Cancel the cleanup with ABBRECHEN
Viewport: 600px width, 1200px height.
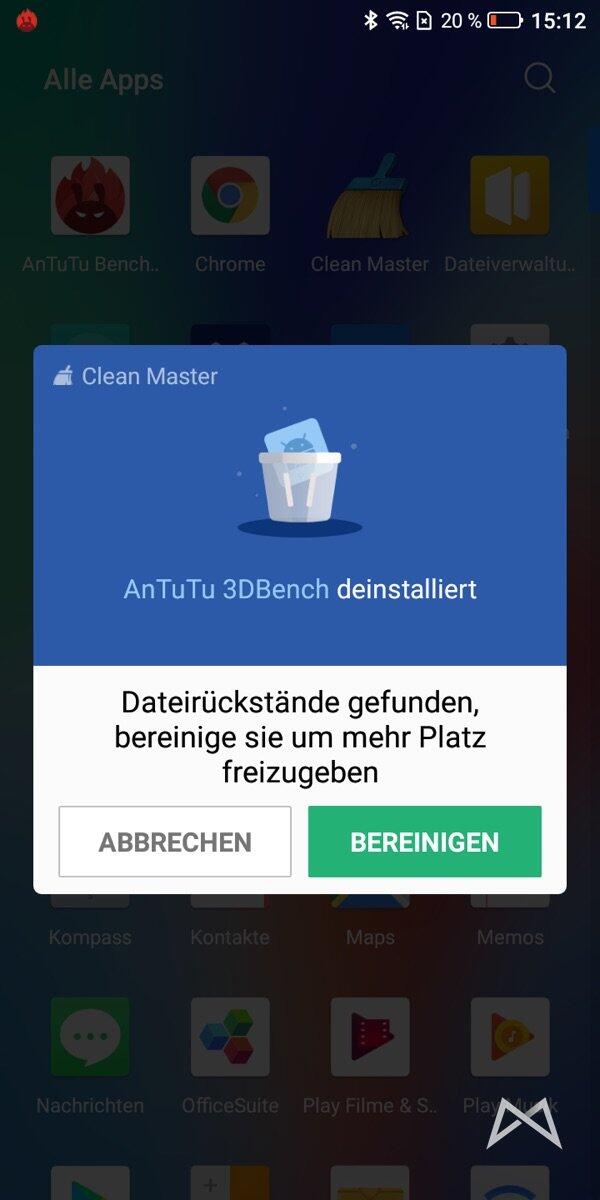click(175, 842)
